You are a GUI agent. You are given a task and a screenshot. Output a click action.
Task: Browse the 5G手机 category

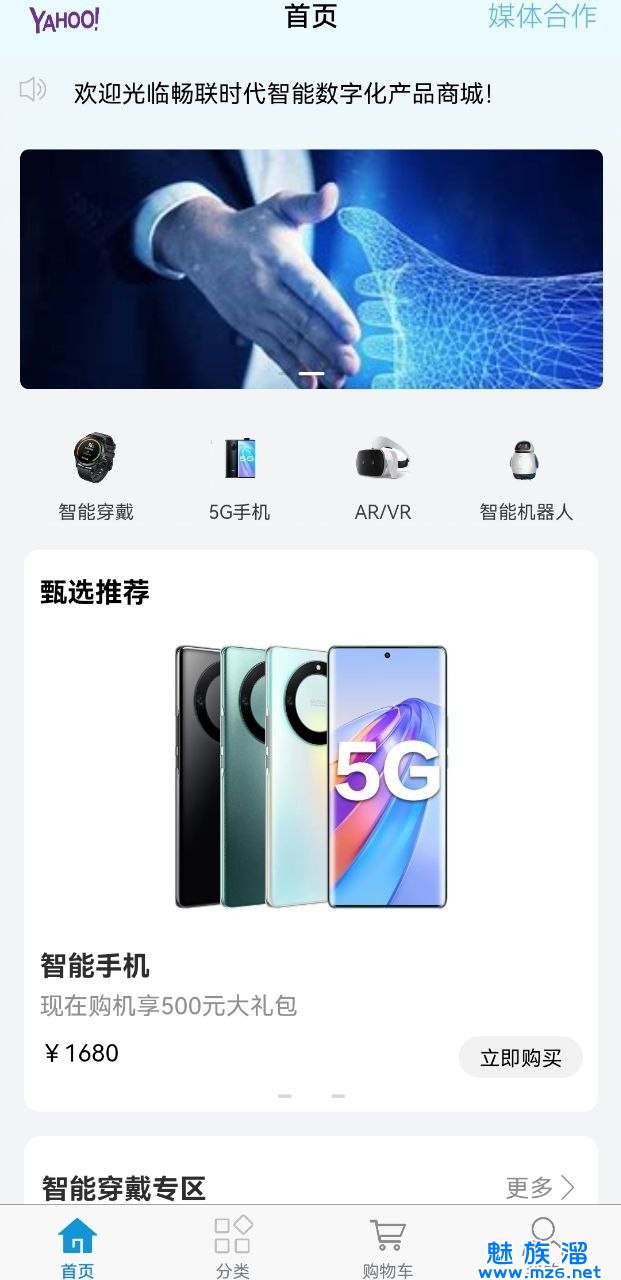click(239, 477)
